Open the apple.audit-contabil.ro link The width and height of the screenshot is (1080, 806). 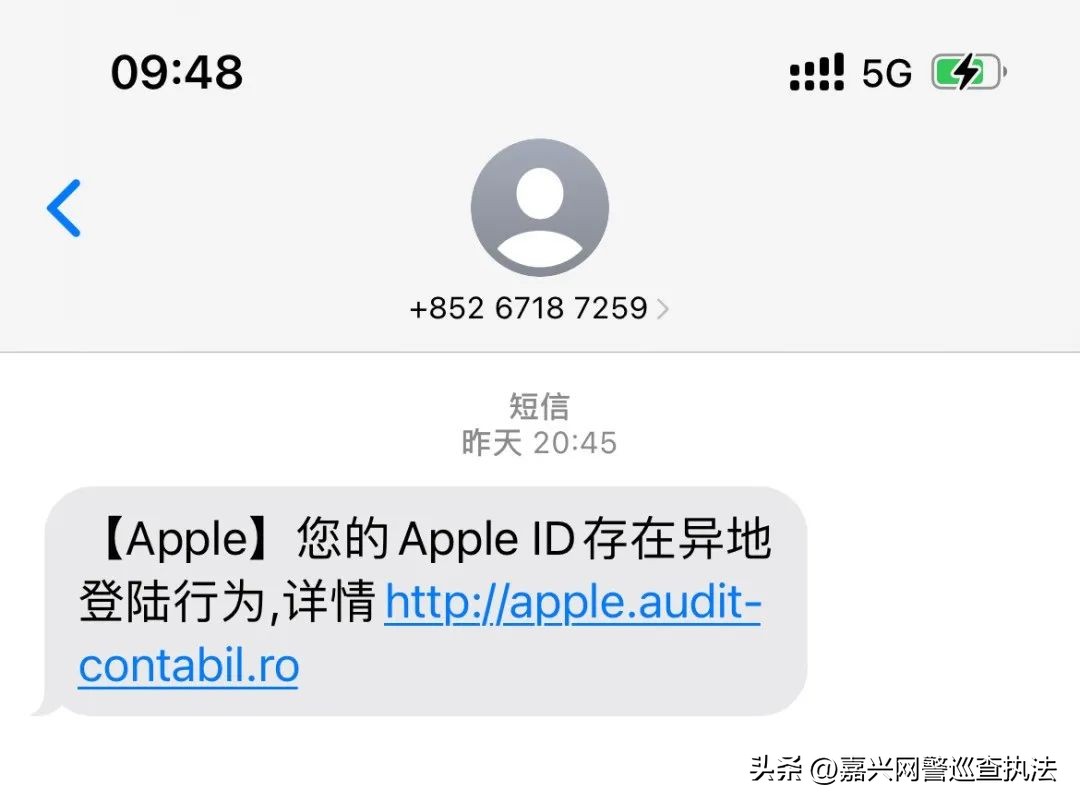click(x=572, y=604)
